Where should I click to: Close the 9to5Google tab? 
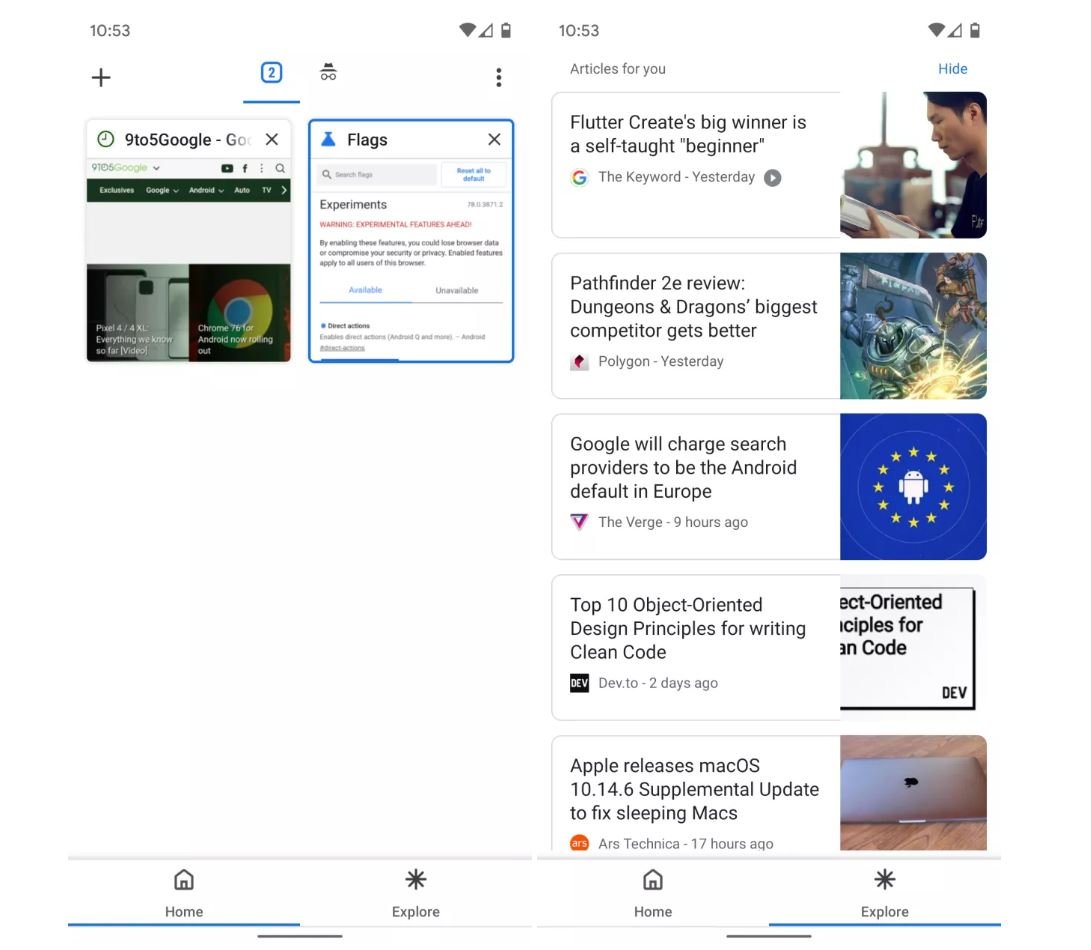coord(271,140)
